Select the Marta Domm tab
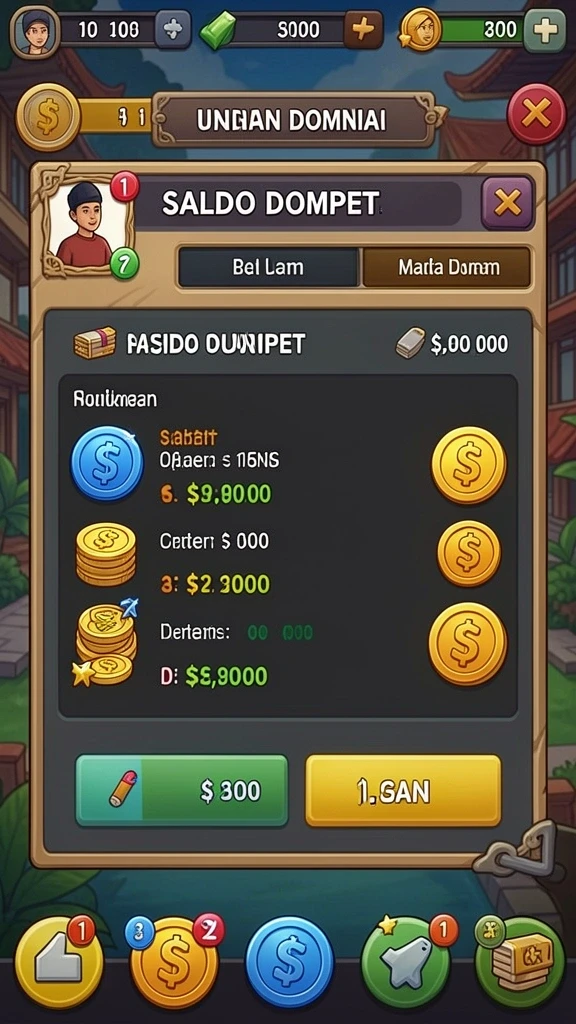 click(x=447, y=267)
